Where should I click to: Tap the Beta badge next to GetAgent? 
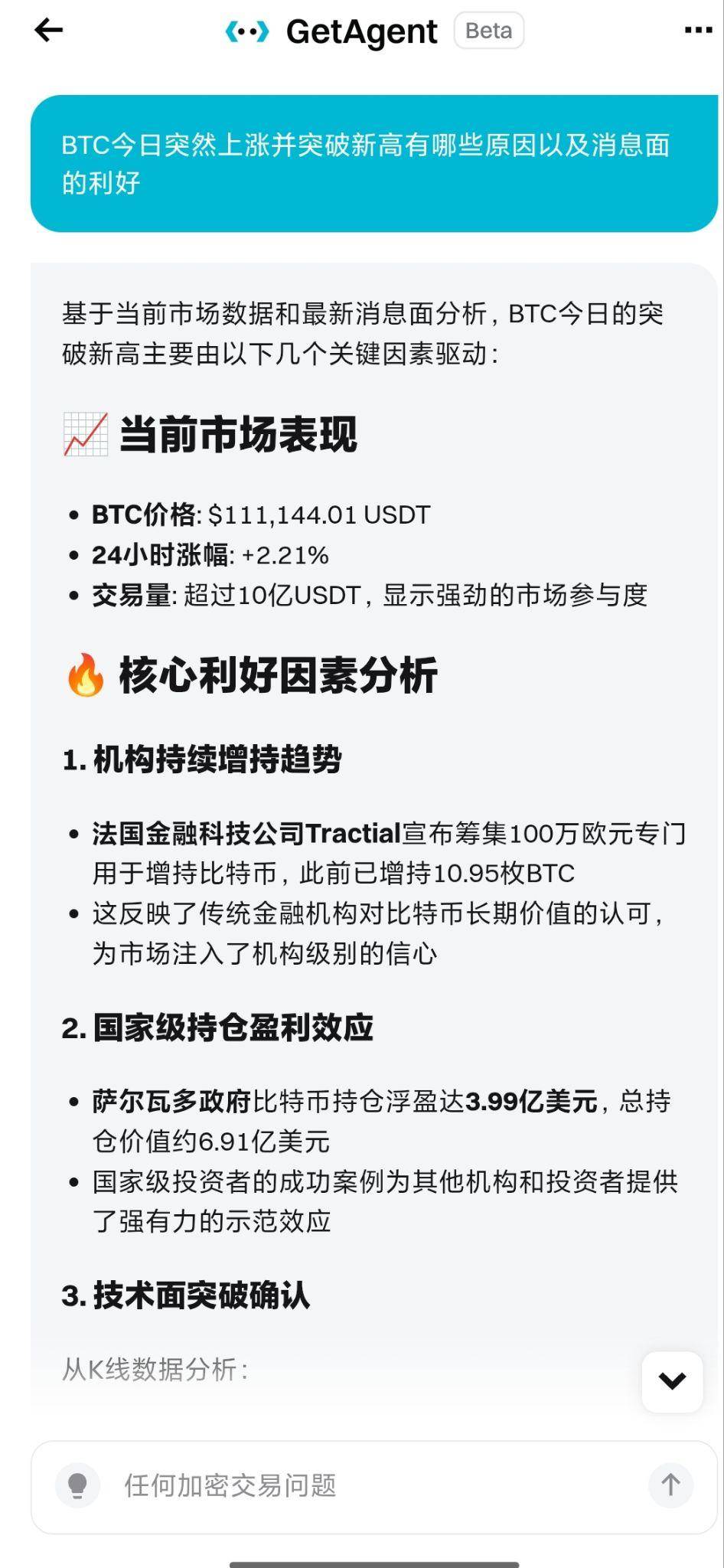[x=489, y=30]
